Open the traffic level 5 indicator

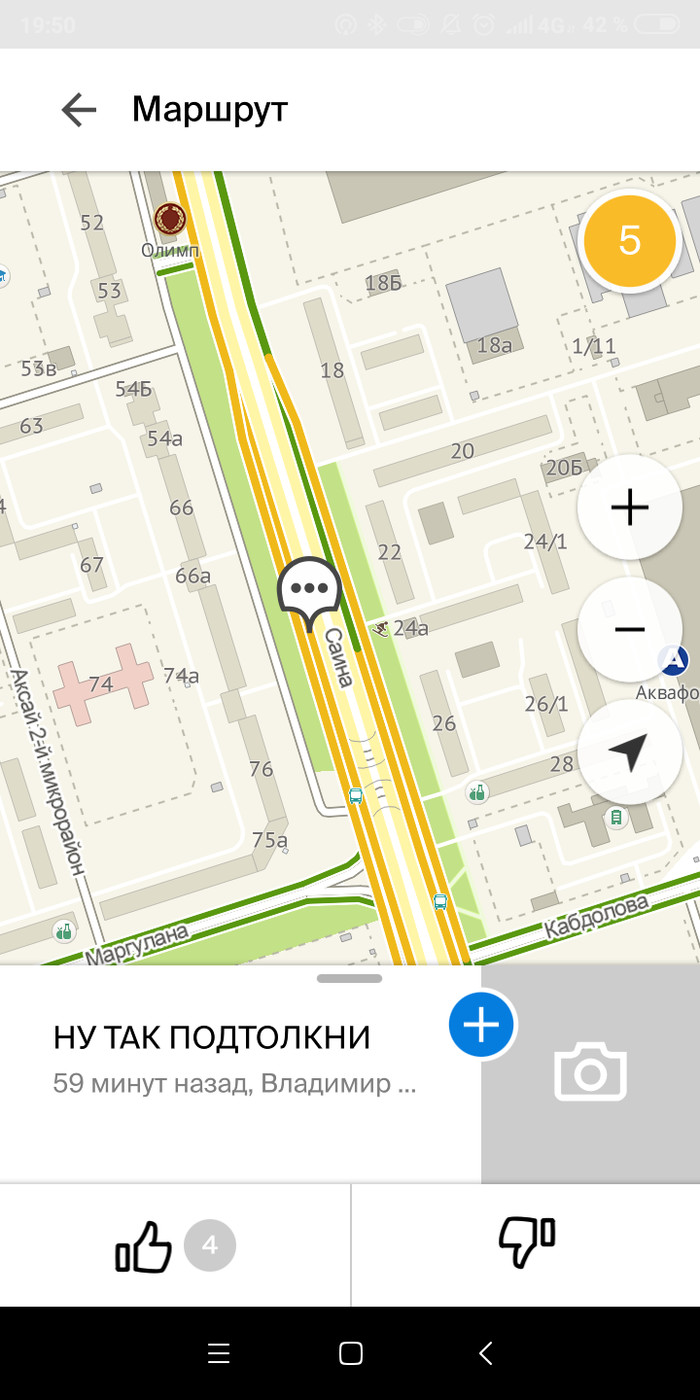629,241
